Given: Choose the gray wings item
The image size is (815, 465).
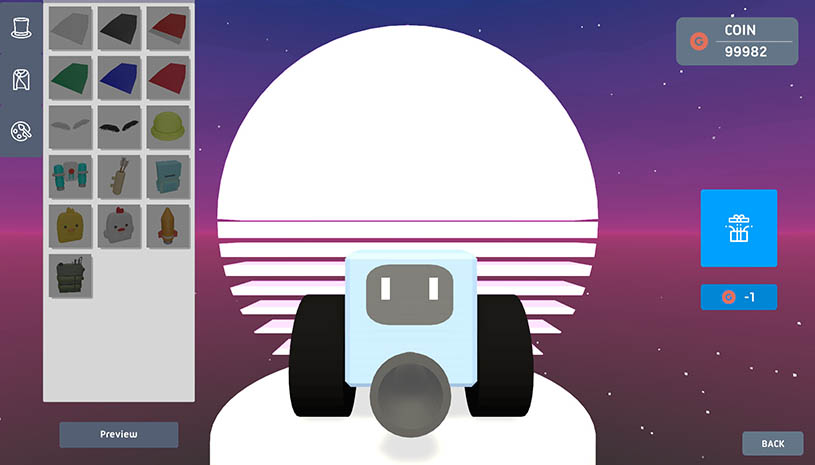Looking at the screenshot, I should click(x=70, y=127).
